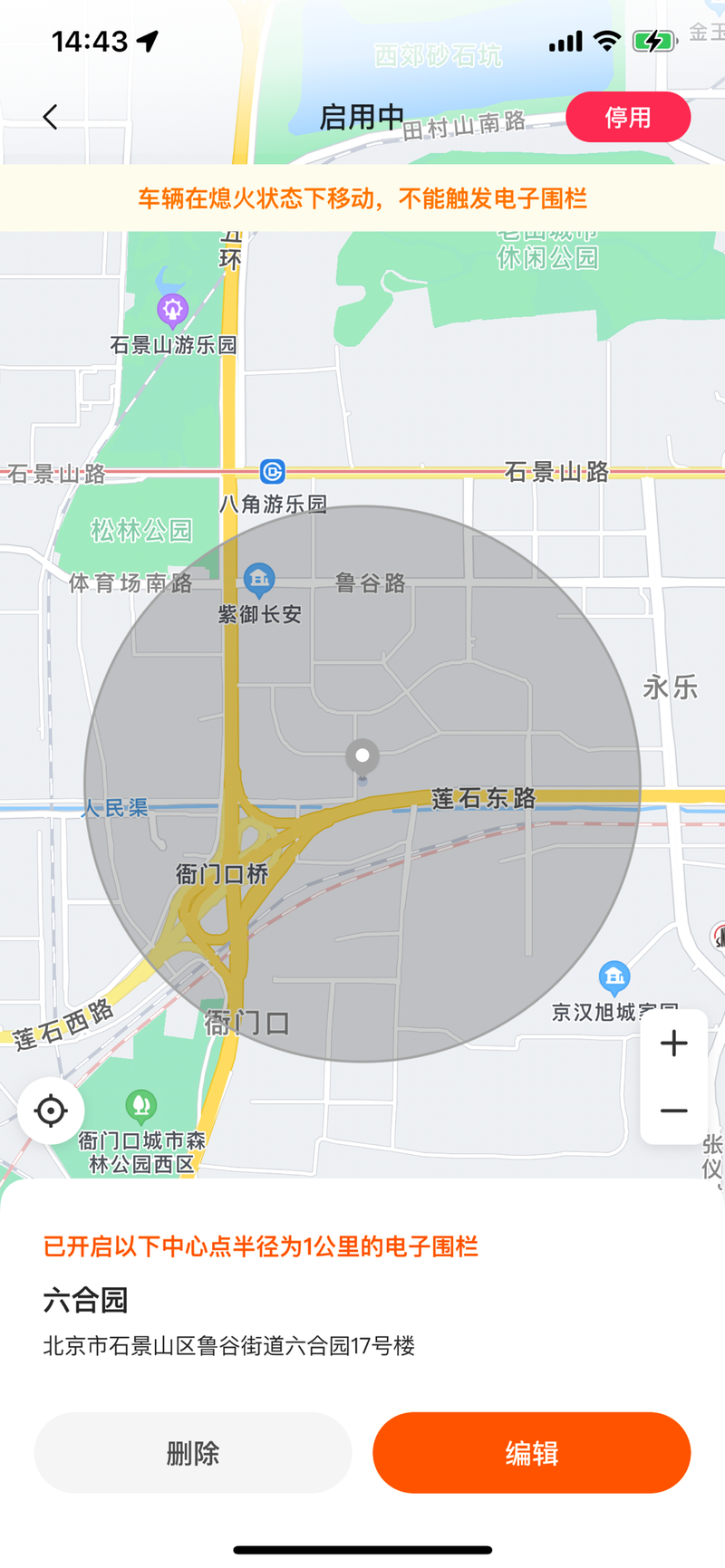Tap the red 停用 button
725x1568 pixels.
(628, 117)
